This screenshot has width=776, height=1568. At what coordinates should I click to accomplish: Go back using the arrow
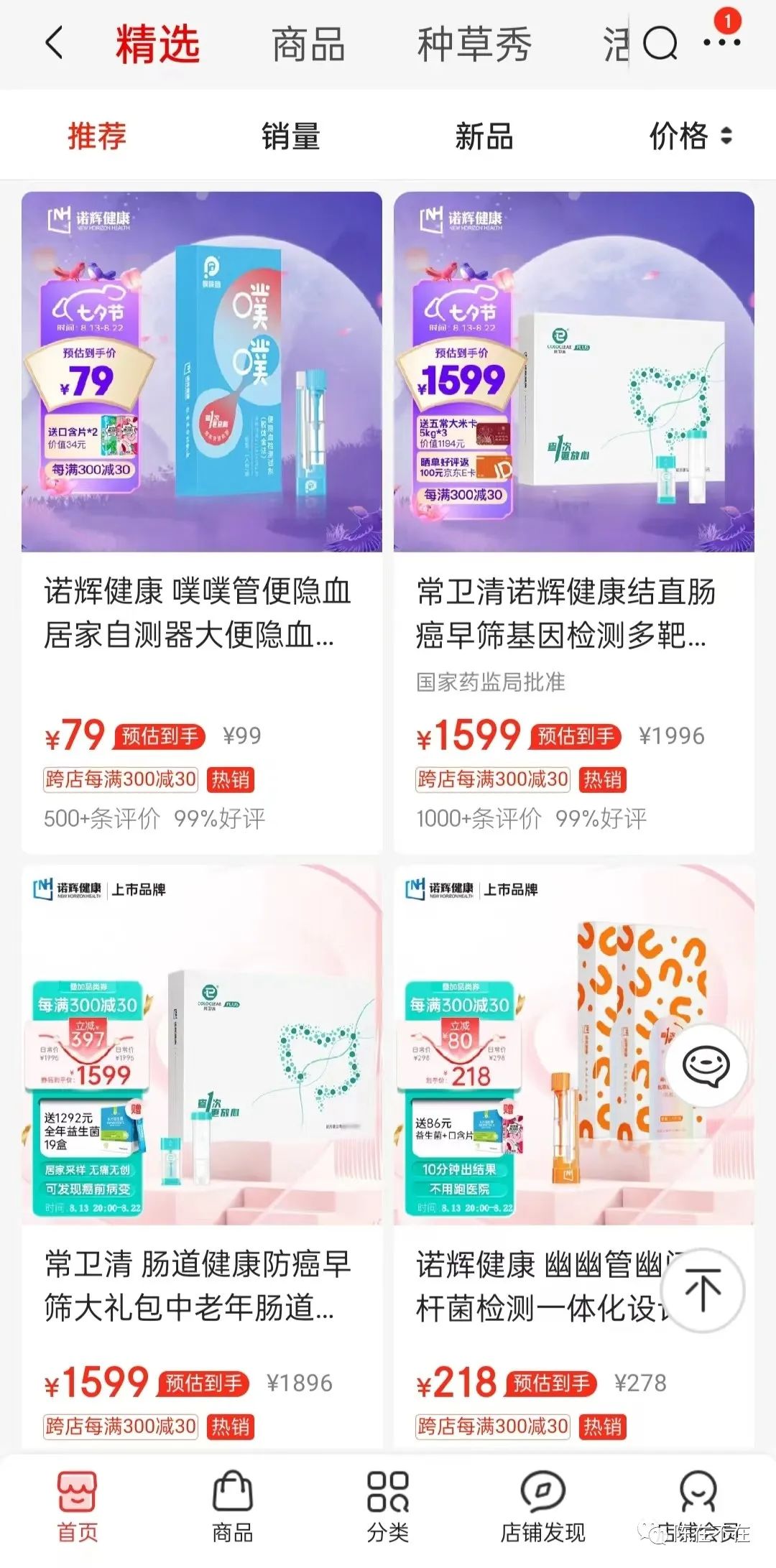tap(55, 43)
